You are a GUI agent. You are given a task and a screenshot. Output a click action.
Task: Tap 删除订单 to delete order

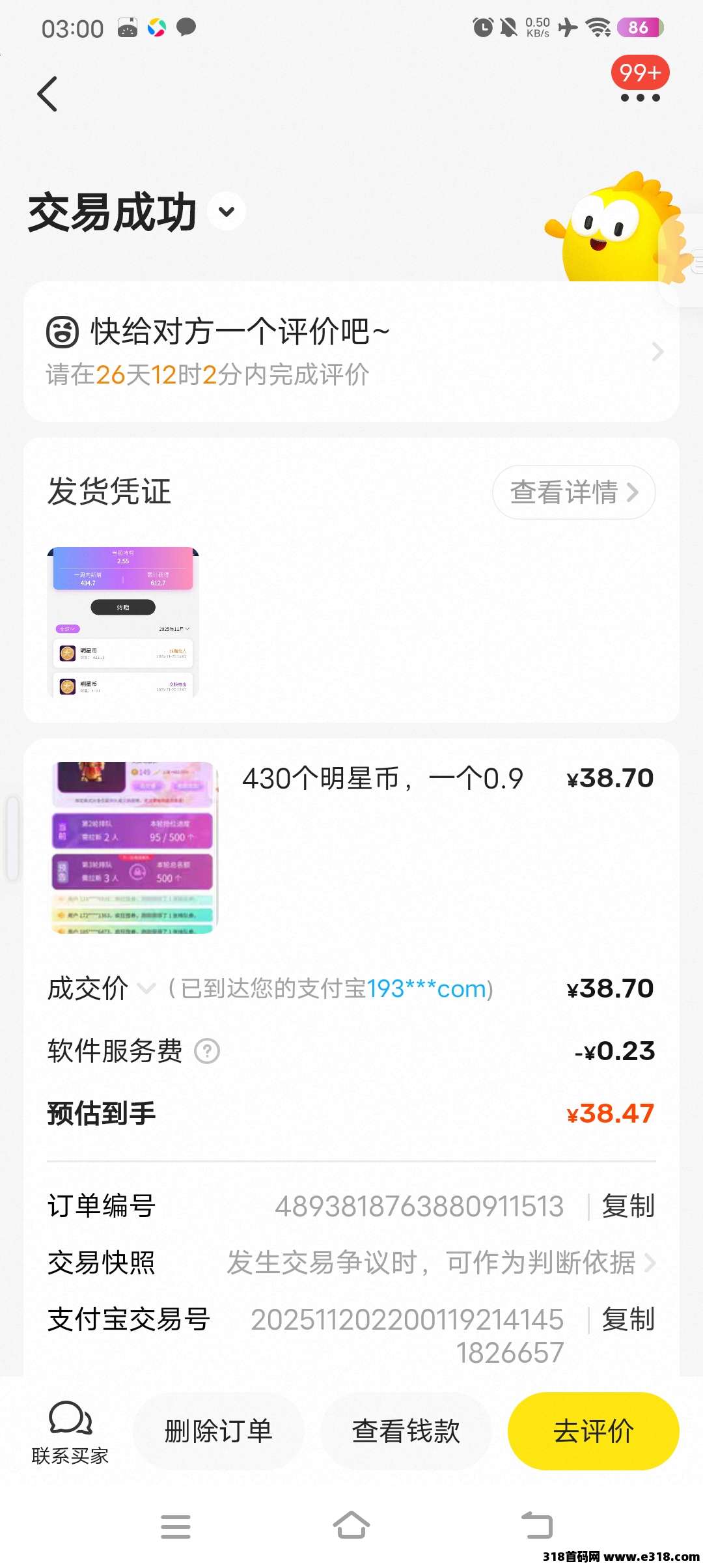(x=218, y=1431)
